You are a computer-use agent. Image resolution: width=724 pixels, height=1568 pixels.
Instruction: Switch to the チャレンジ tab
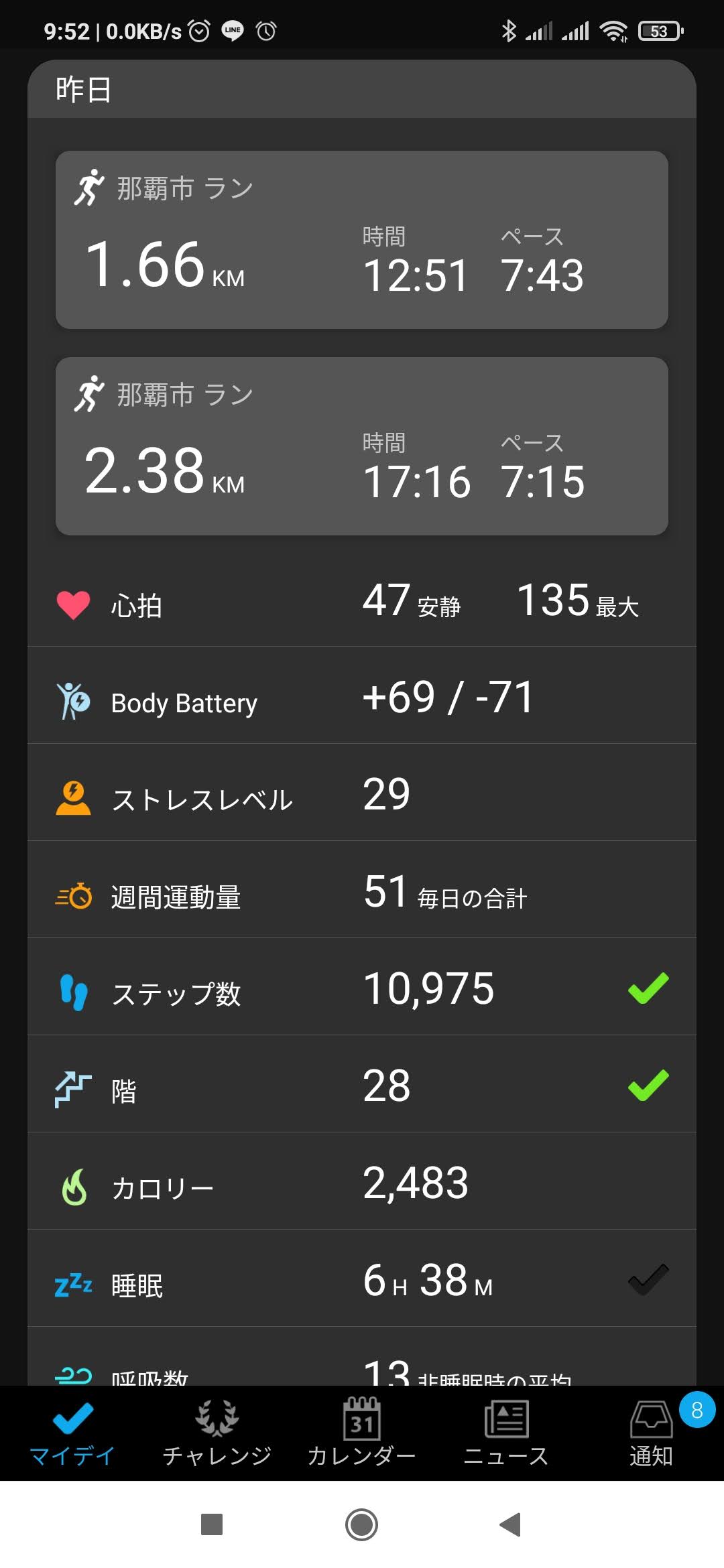coord(217,1433)
